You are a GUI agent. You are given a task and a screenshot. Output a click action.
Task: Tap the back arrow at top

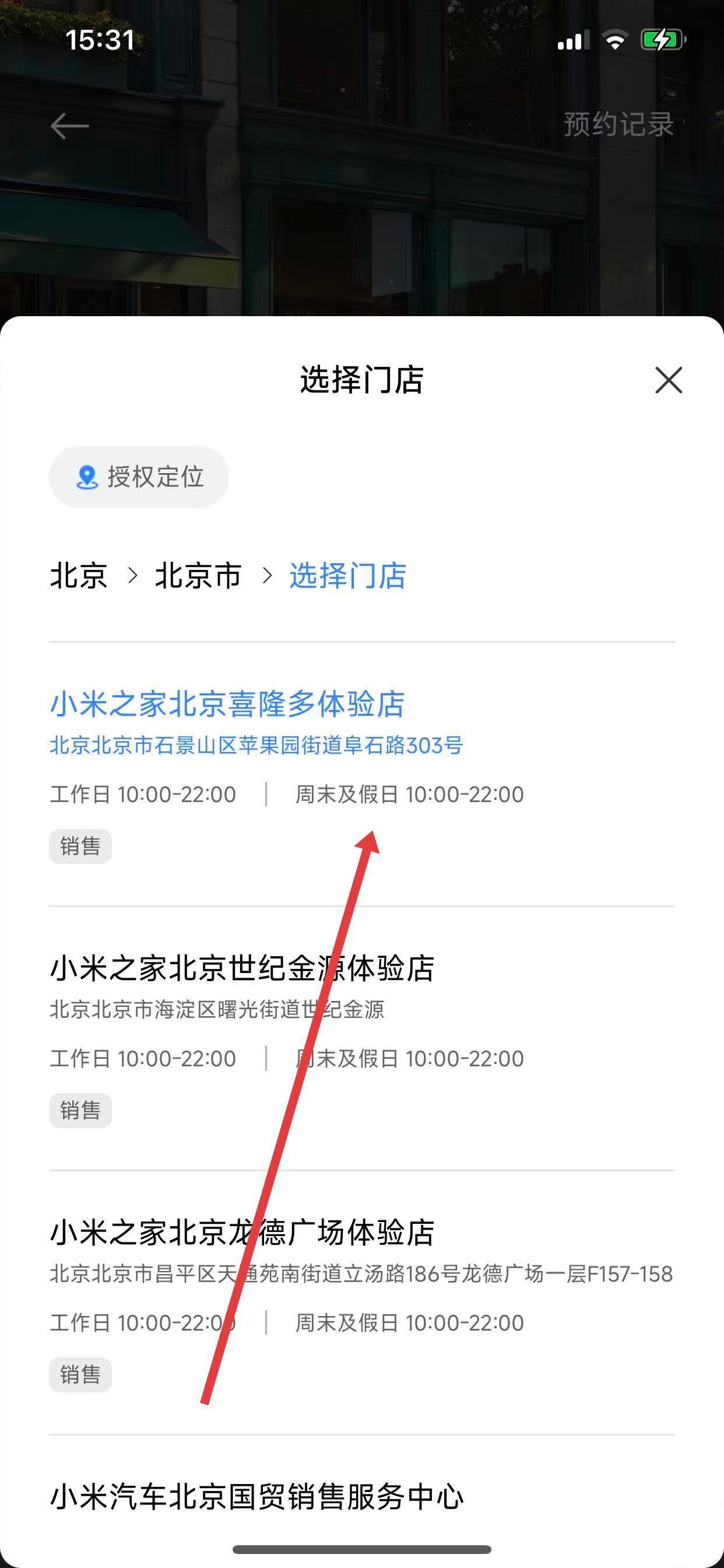coord(69,126)
